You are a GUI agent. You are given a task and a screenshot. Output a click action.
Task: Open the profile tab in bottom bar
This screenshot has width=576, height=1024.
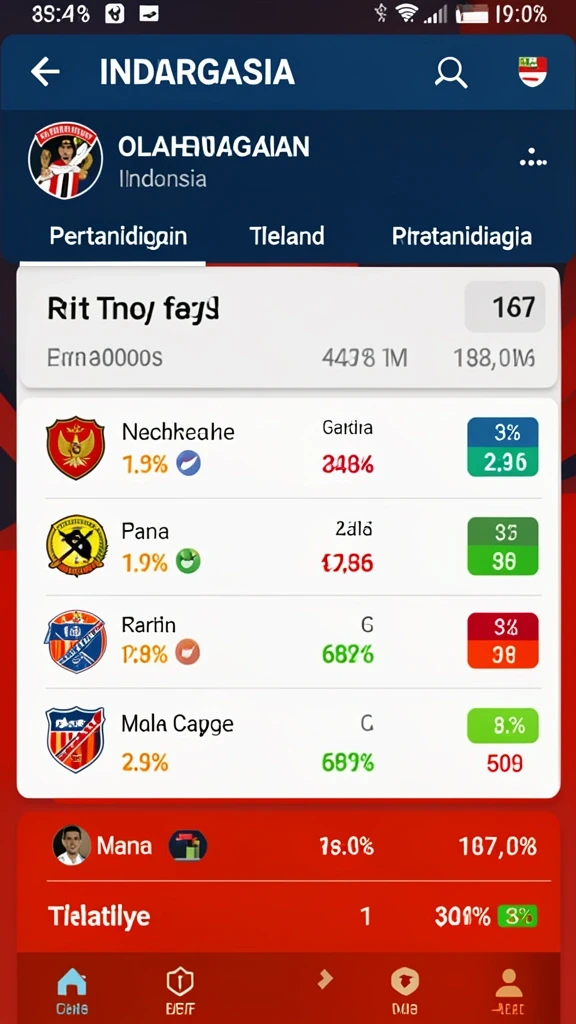pyautogui.click(x=509, y=991)
